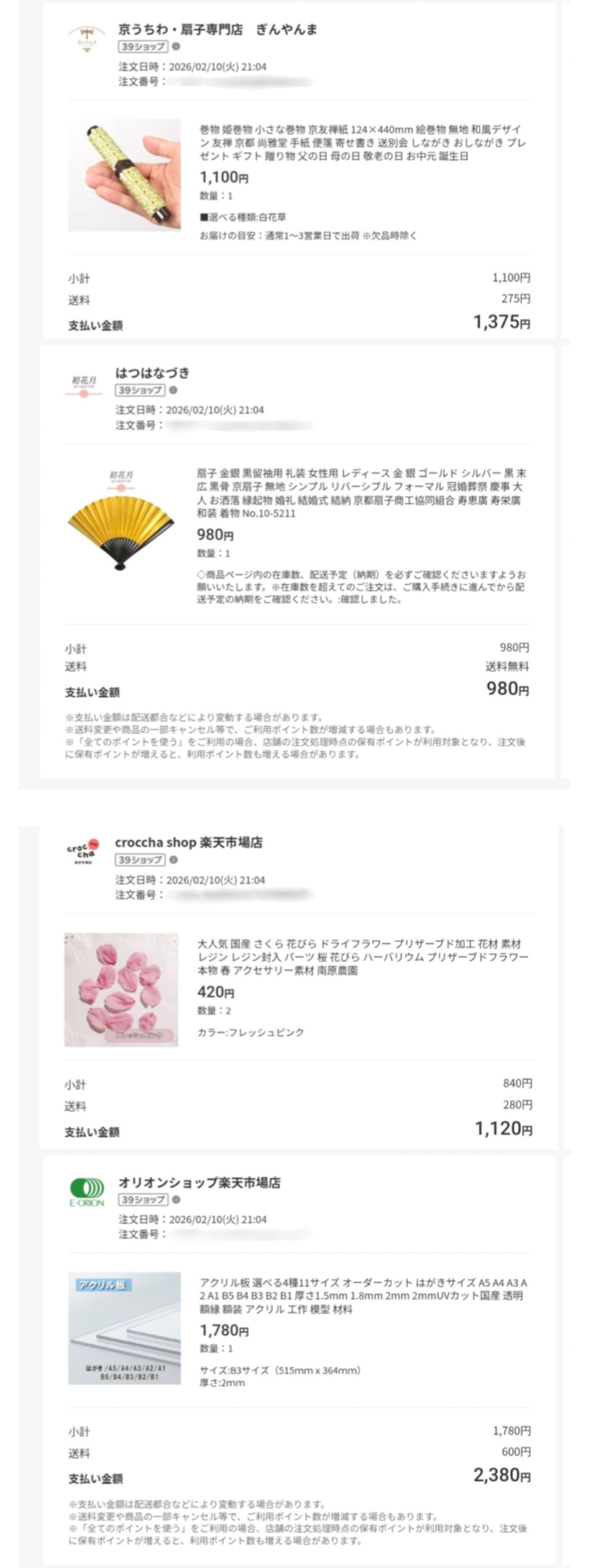
Task: Tap the info icon beside ぎんやんま's 39ショップ badge
Action: tap(176, 46)
